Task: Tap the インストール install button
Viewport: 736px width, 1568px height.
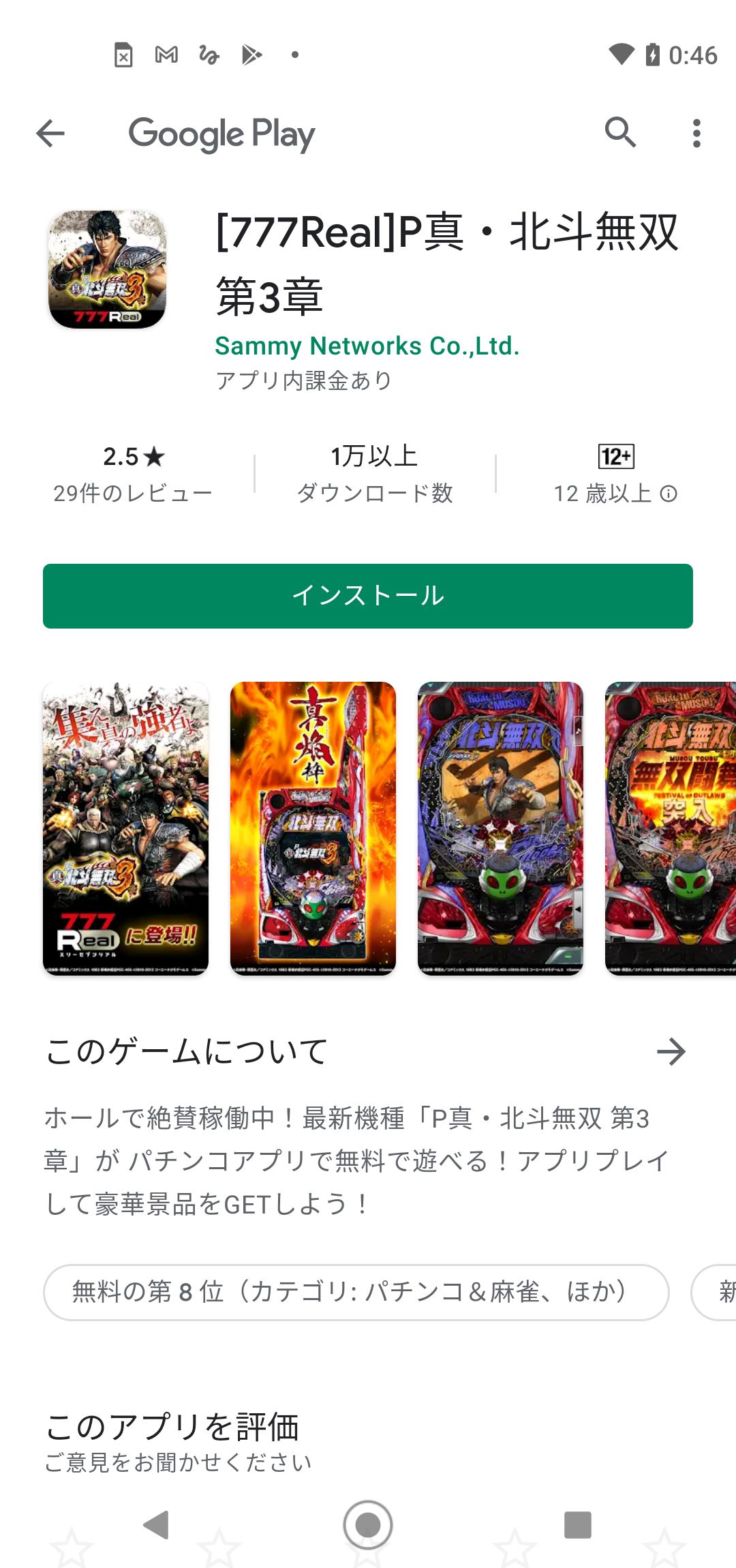Action: [368, 595]
